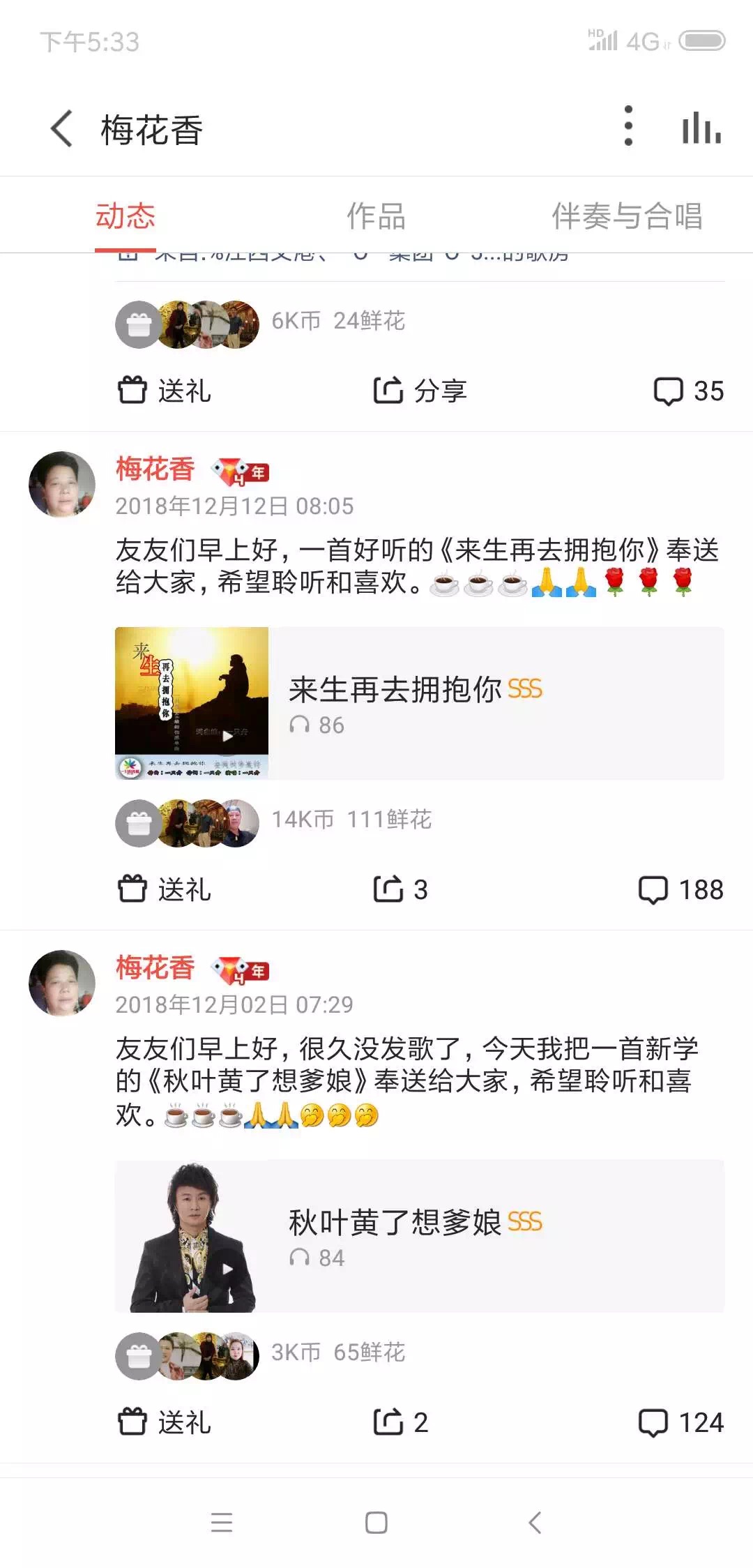Send a gift to 来生再去拥抱你 post
Screen dimensions: 753x1568
165,889
